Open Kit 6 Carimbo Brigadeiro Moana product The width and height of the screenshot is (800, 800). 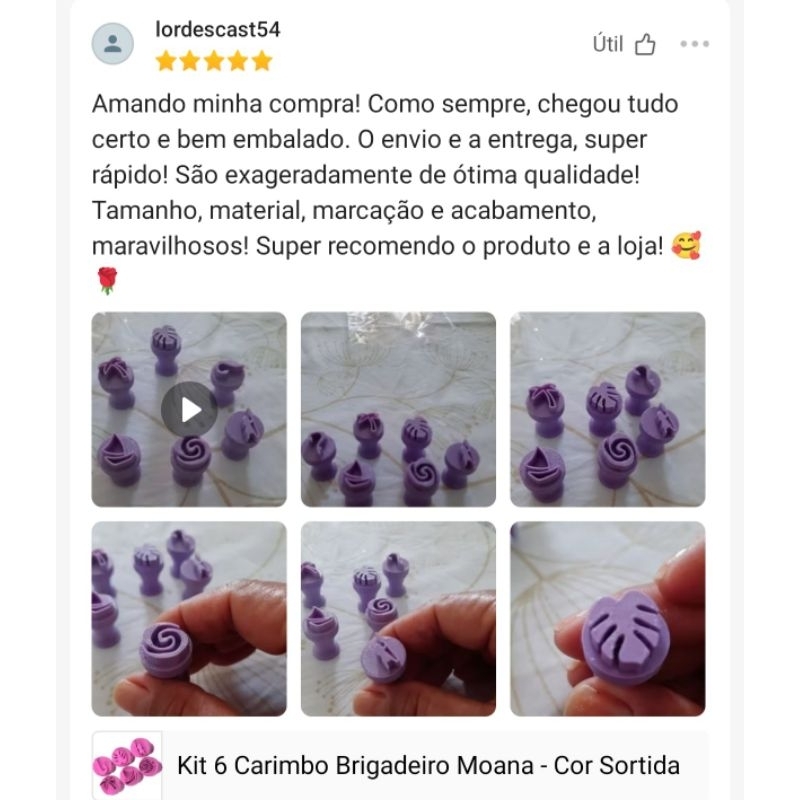[x=400, y=765]
